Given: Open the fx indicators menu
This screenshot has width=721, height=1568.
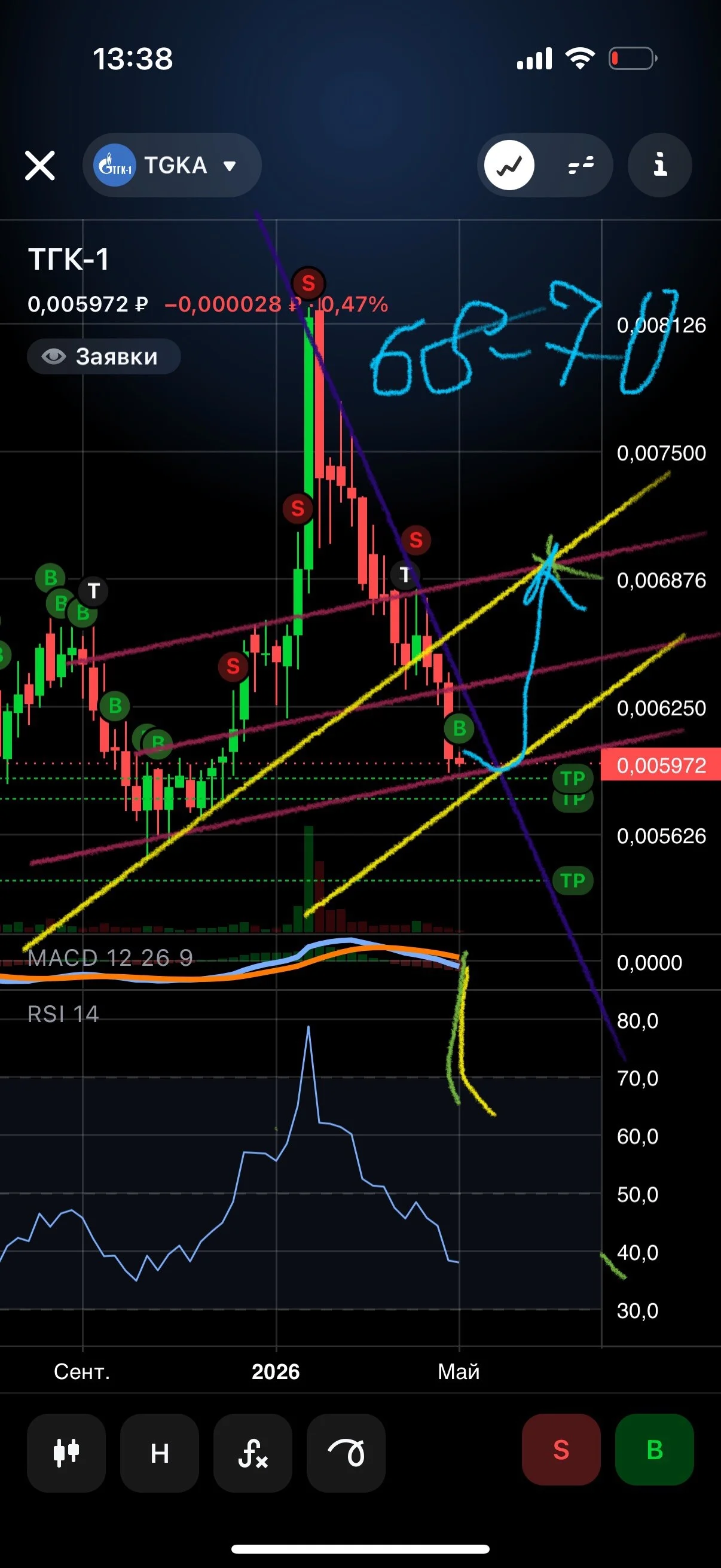Looking at the screenshot, I should pos(252,1453).
